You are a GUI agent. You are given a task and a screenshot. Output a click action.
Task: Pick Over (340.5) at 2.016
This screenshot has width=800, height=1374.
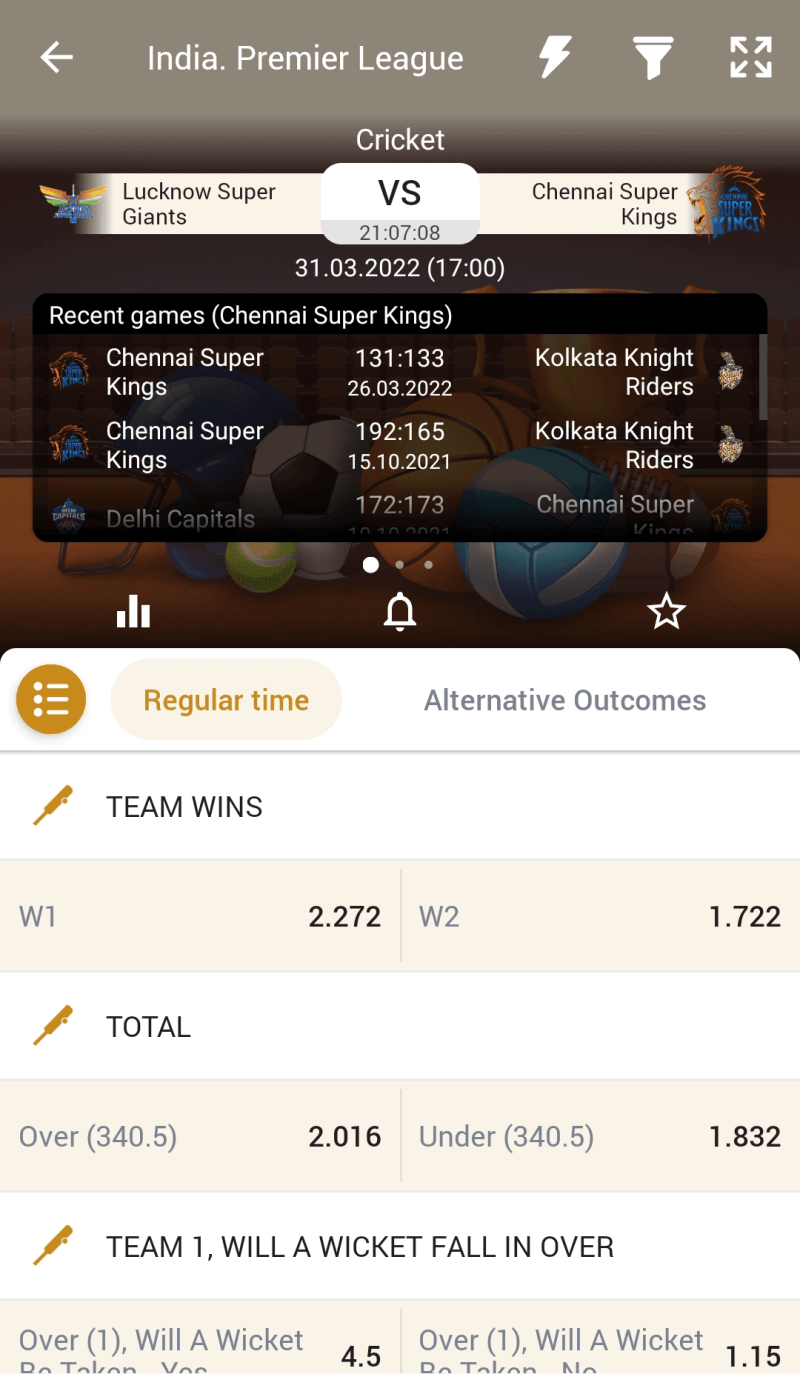click(x=200, y=1136)
